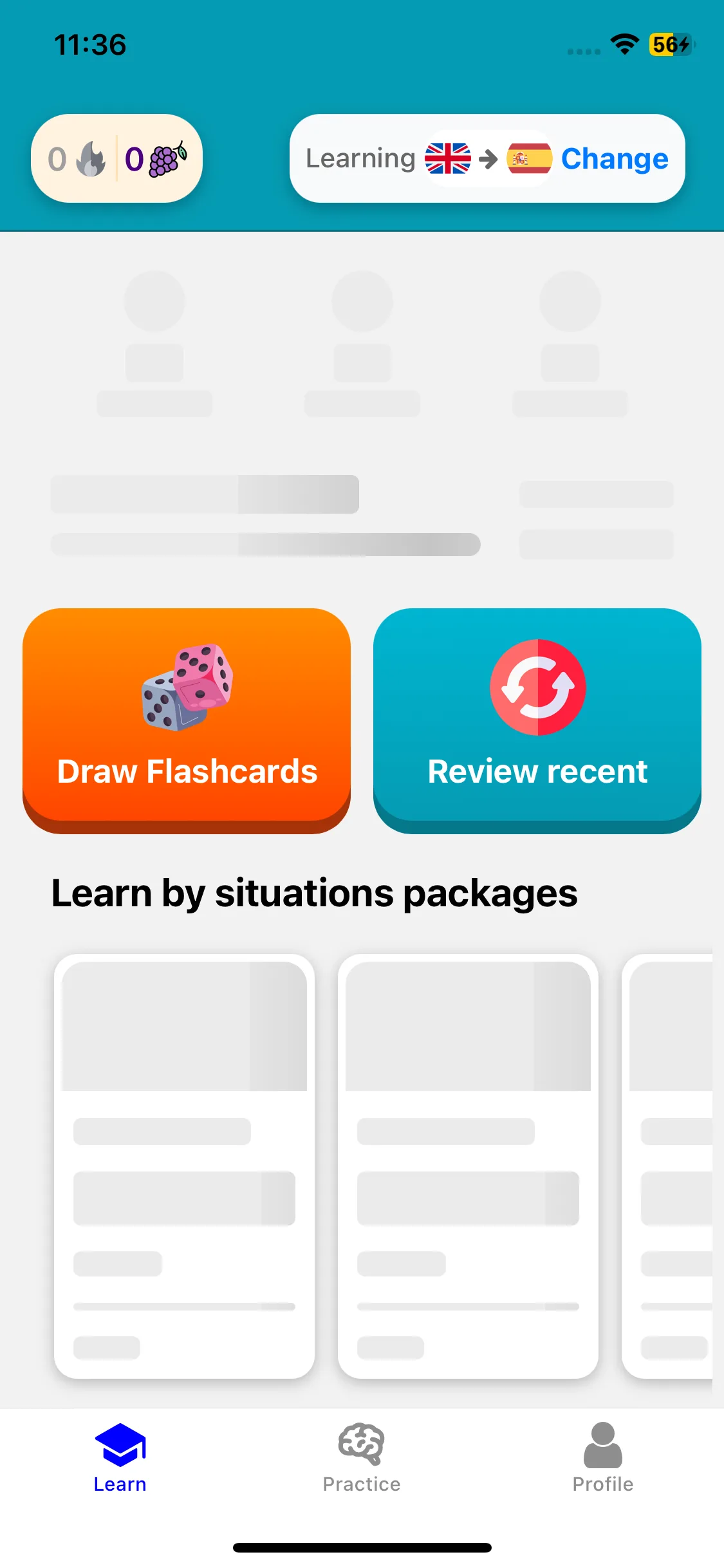This screenshot has width=724, height=1568.
Task: Open the streak and grapes counter pill
Action: click(116, 158)
